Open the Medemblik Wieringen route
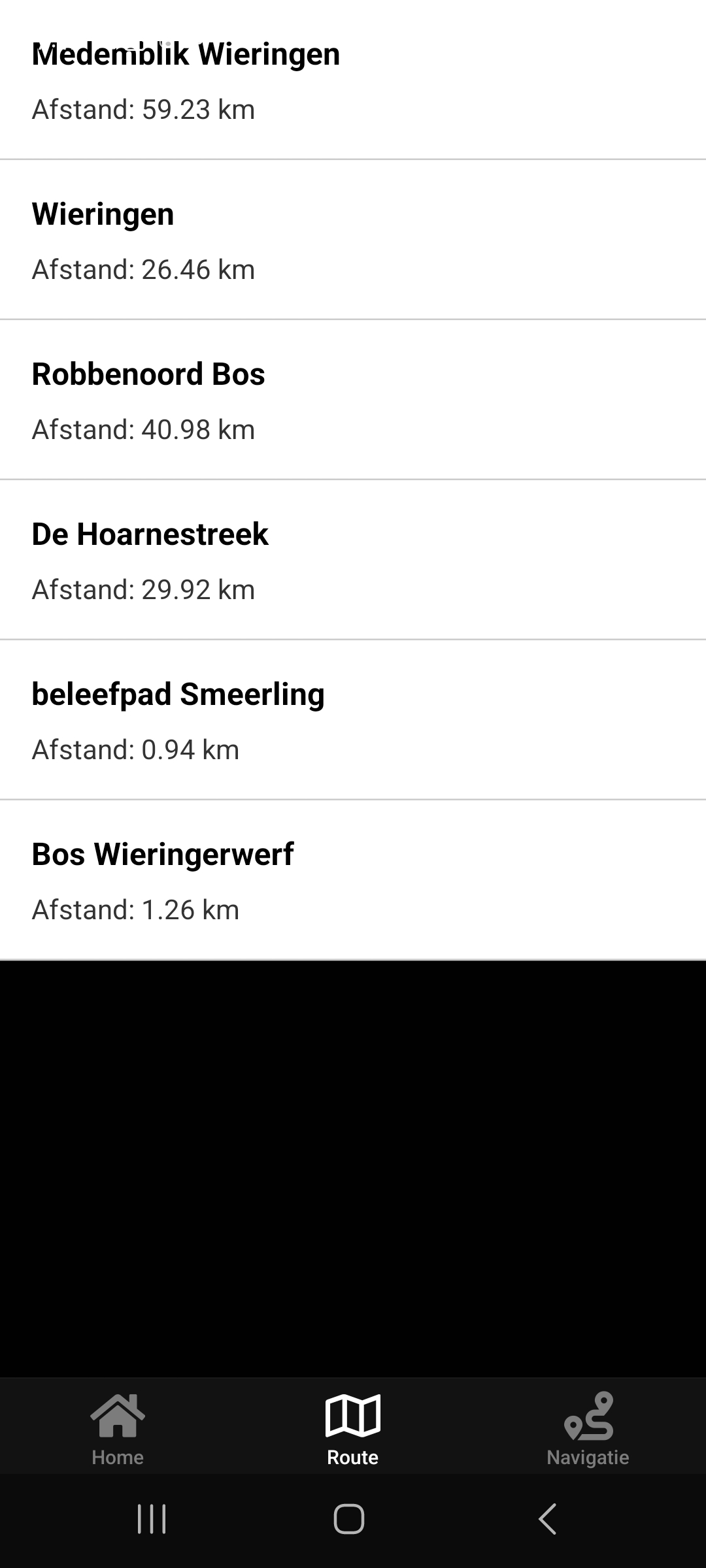Image resolution: width=706 pixels, height=1568 pixels. [353, 80]
